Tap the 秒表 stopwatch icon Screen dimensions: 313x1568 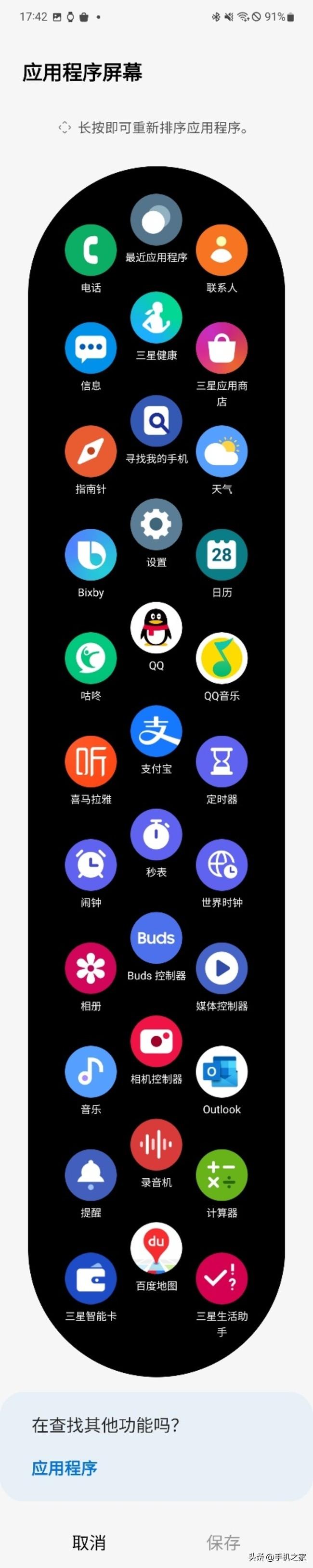pyautogui.click(x=156, y=835)
